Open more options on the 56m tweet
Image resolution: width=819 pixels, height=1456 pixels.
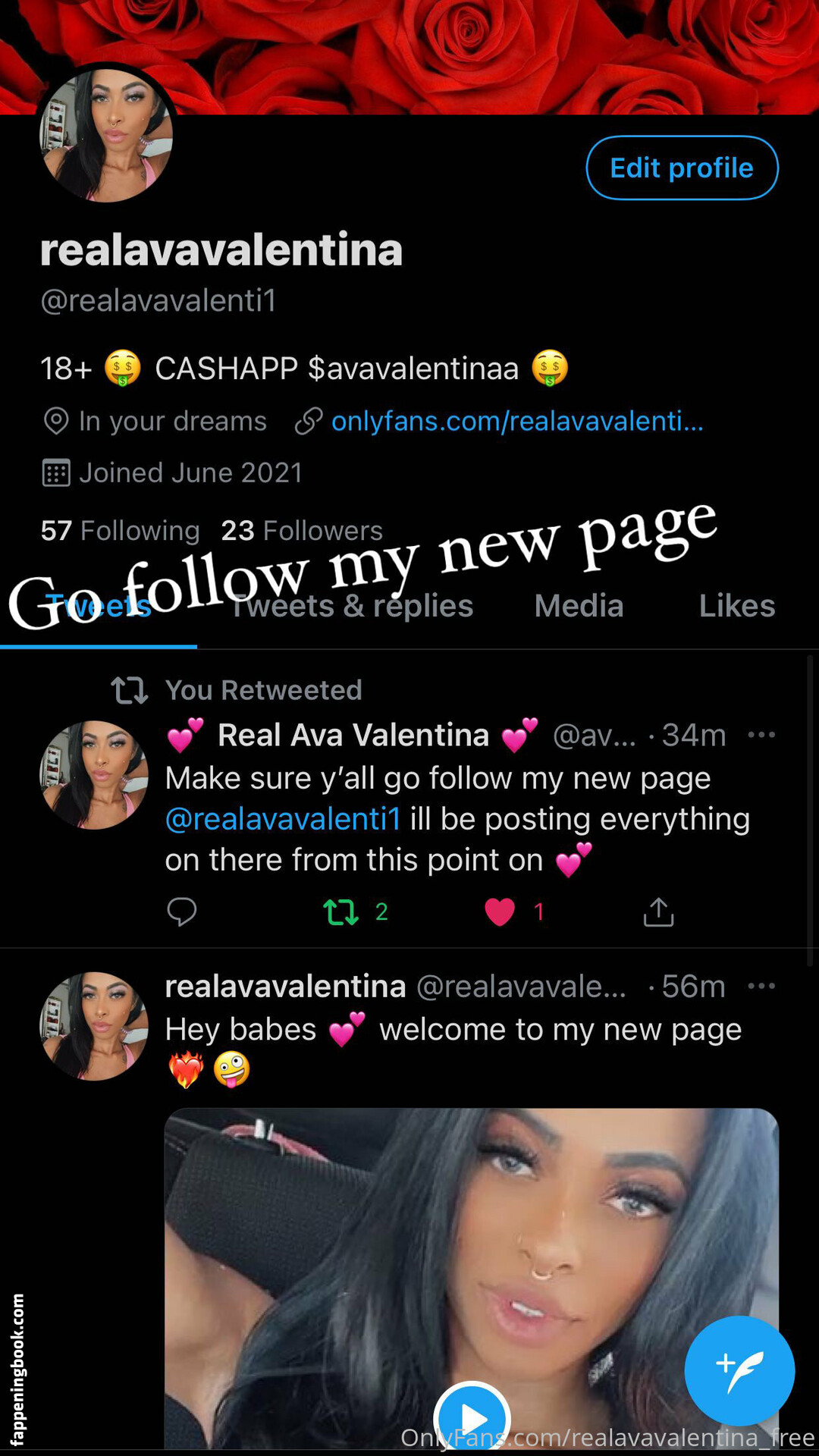click(x=761, y=986)
